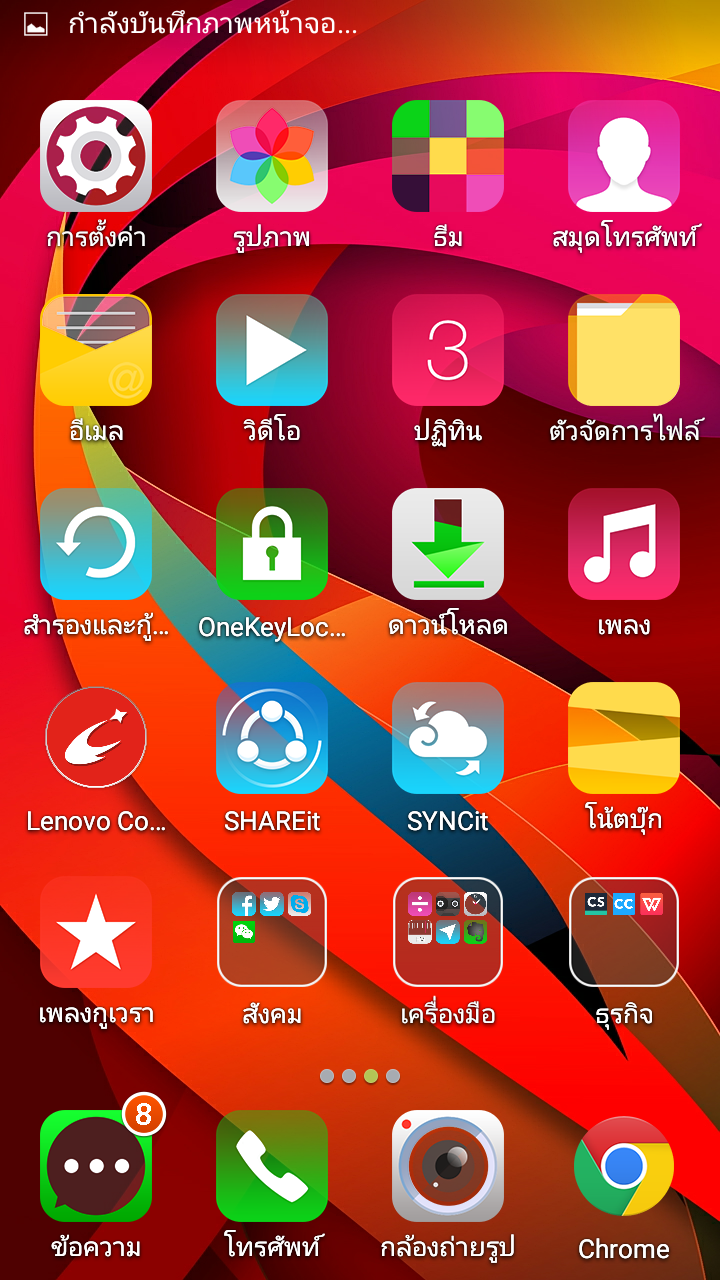The height and width of the screenshot is (1280, 720).
Task: Open the เครื่องมือ tools folder
Action: (x=448, y=932)
